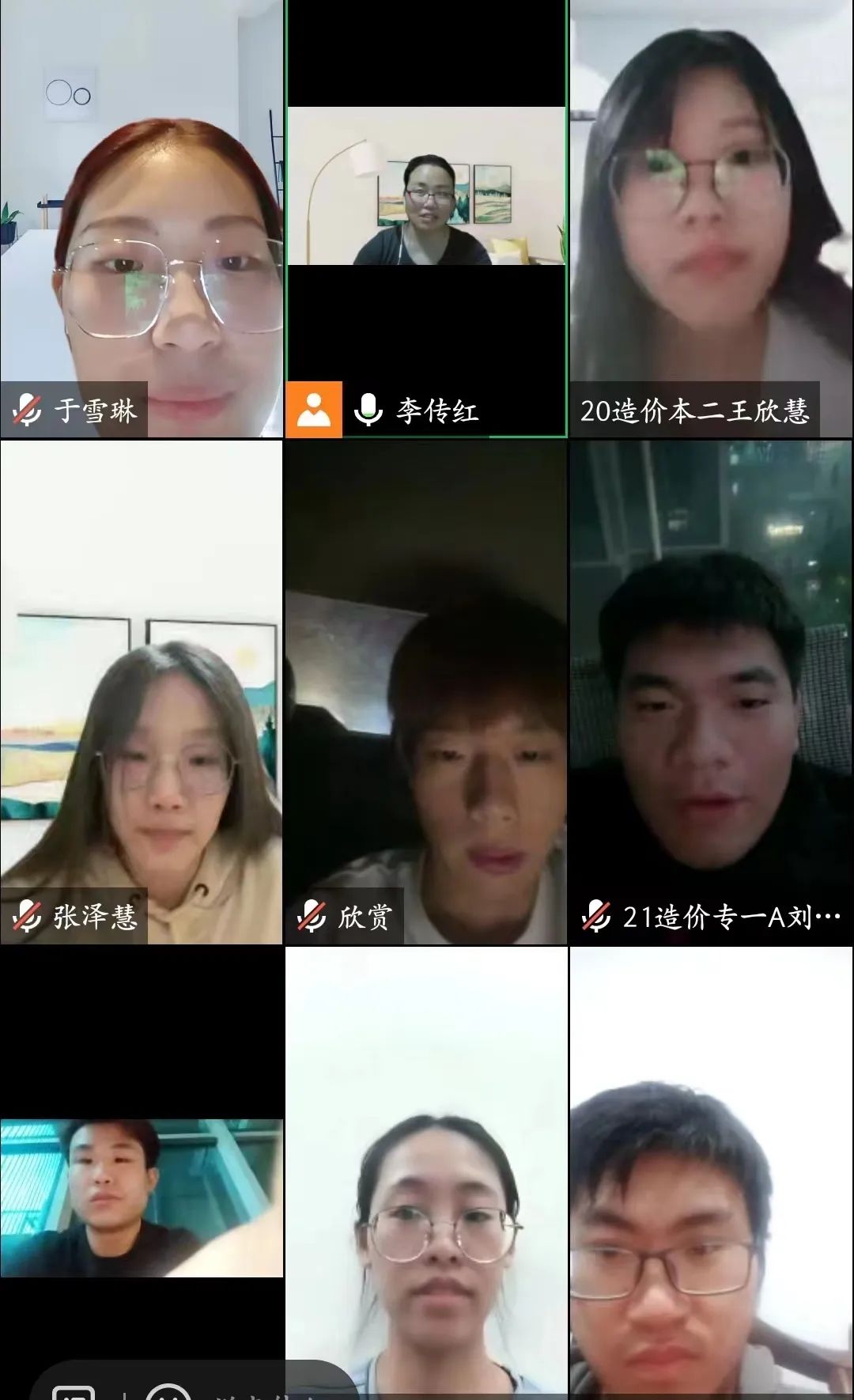The width and height of the screenshot is (854, 1400).
Task: Open 于雪琳's video tile
Action: pos(142,218)
